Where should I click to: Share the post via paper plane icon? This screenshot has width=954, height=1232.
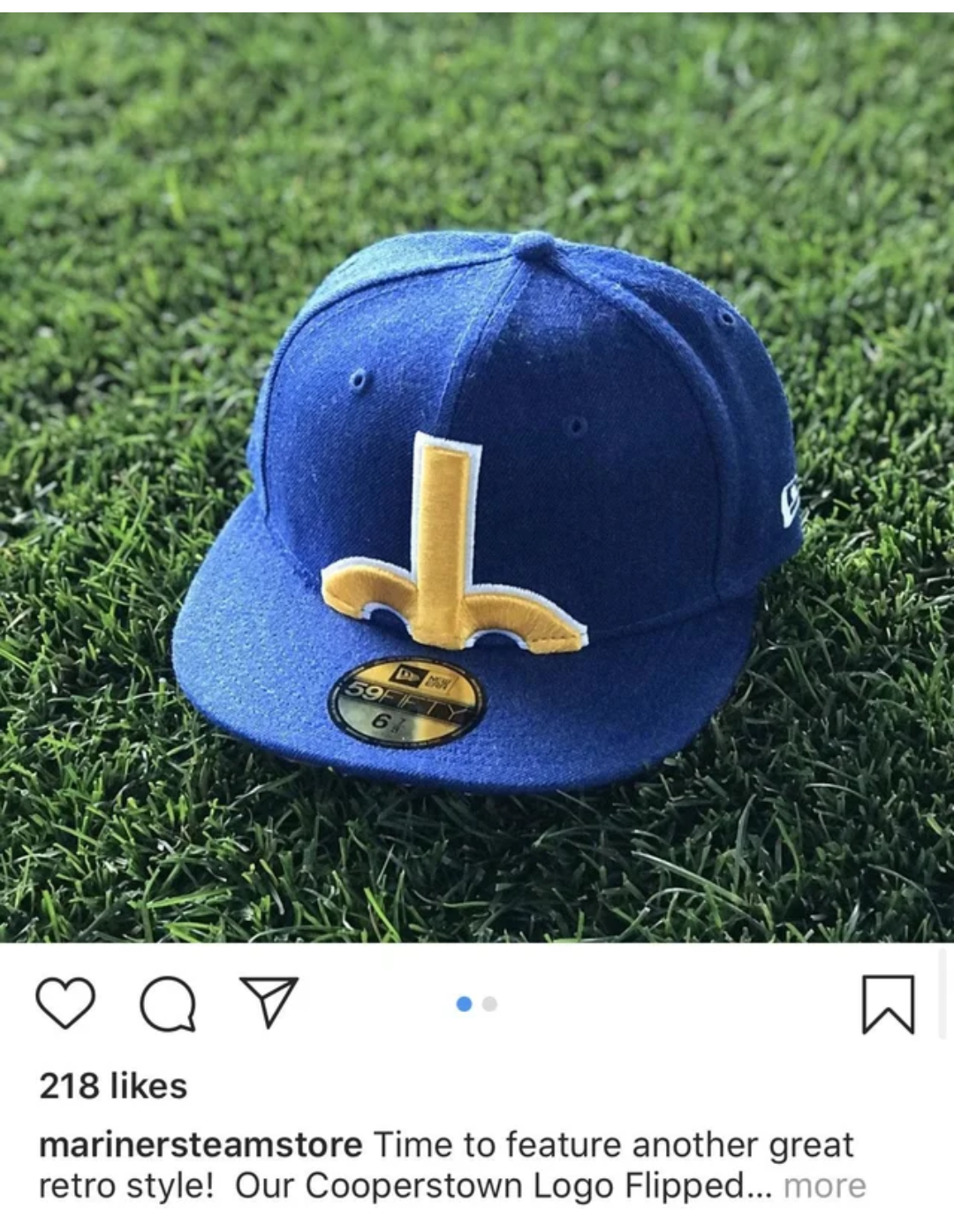(269, 1002)
